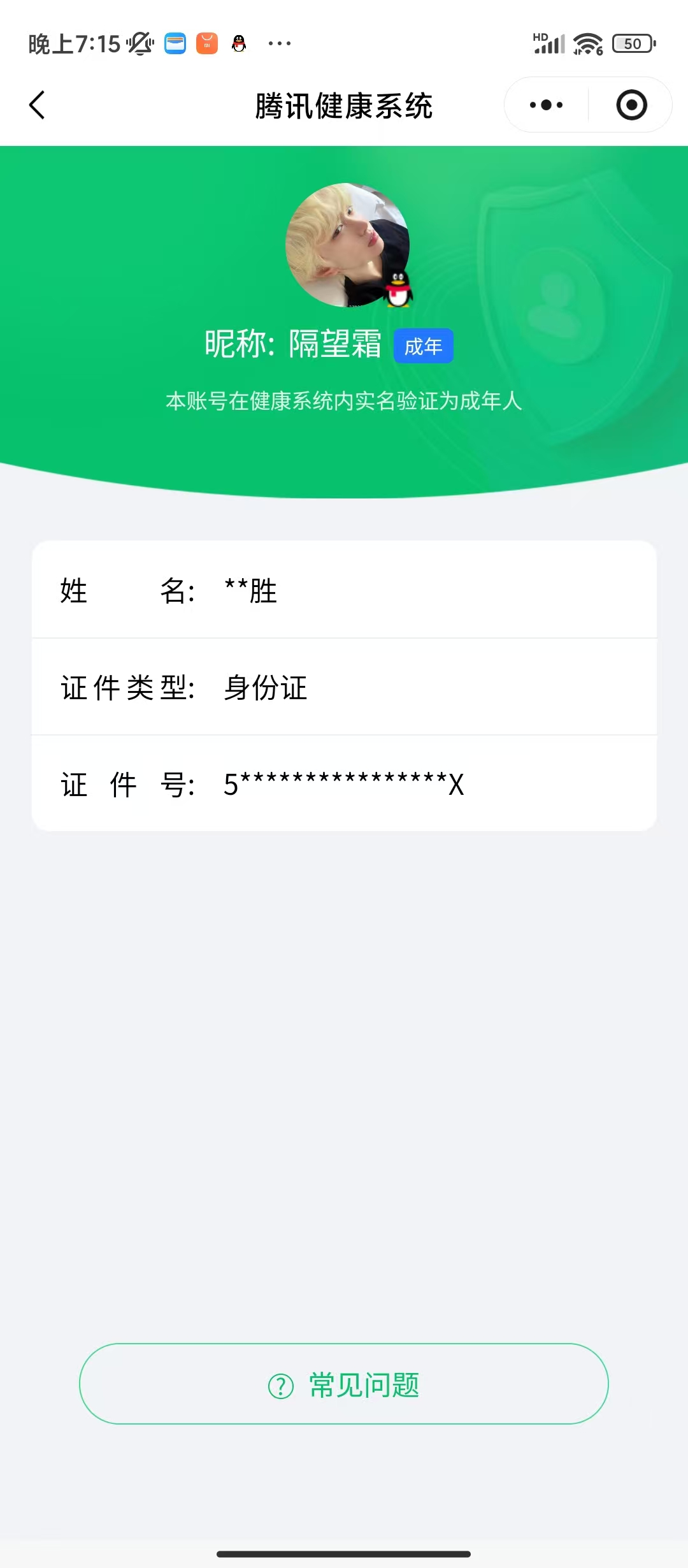This screenshot has height=1568, width=688.
Task: Close the mini program with circle button
Action: 631,105
